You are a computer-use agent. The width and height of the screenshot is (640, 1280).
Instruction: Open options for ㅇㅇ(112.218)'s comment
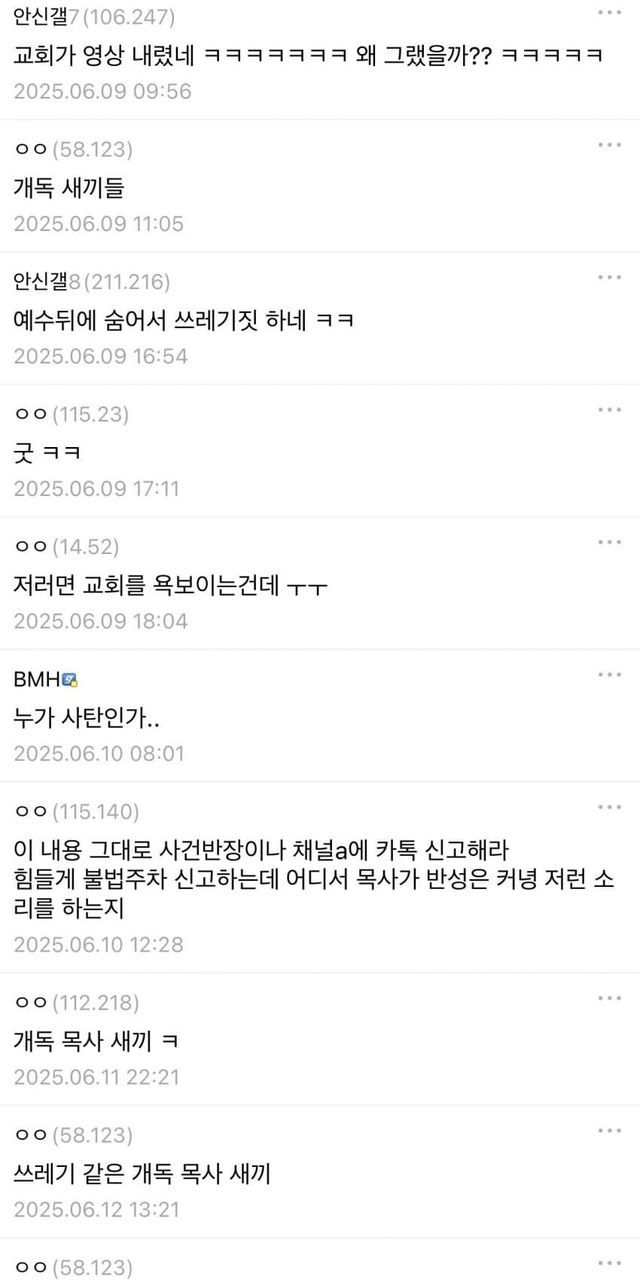[609, 998]
